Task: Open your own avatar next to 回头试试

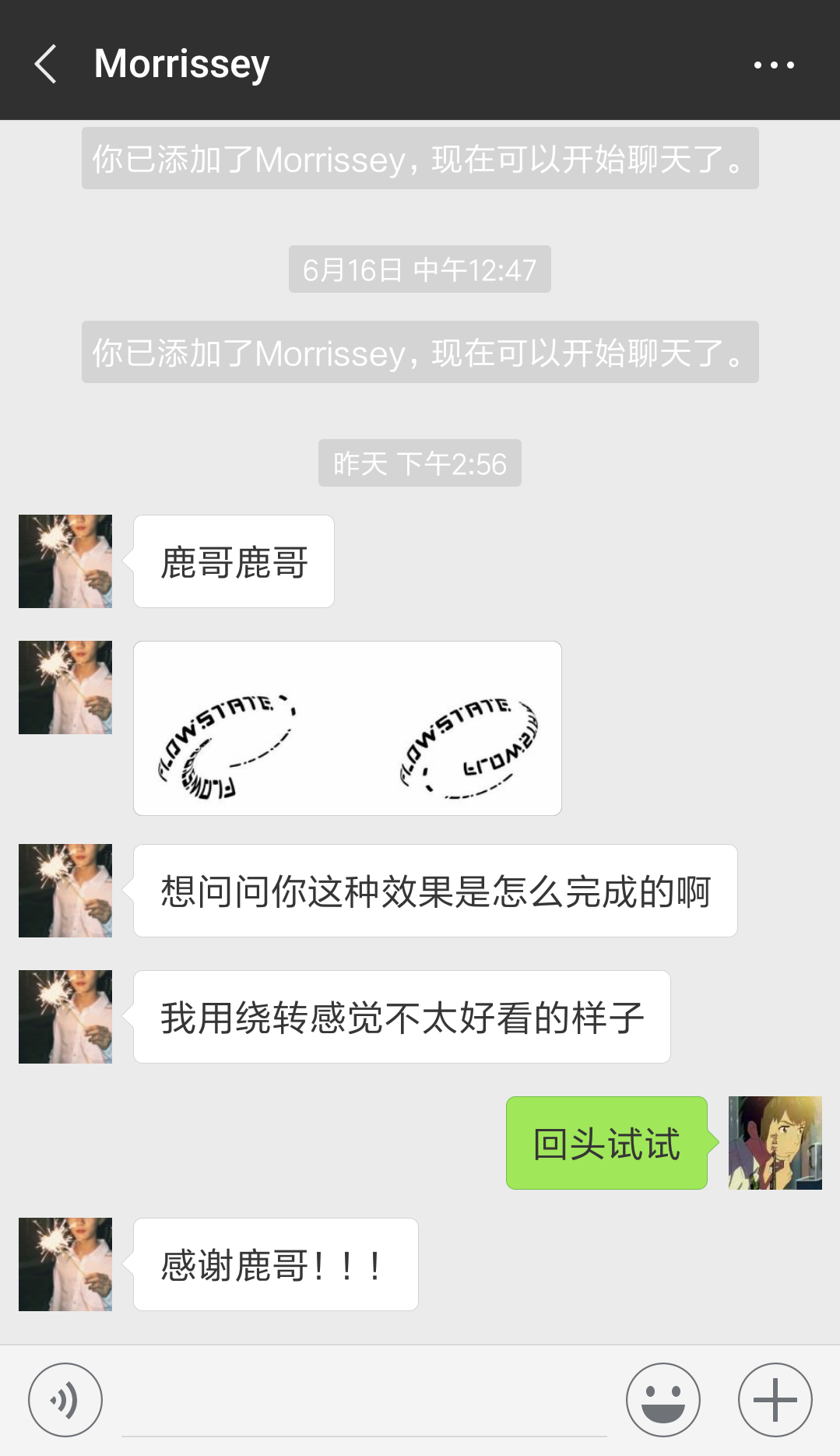Action: [775, 1142]
